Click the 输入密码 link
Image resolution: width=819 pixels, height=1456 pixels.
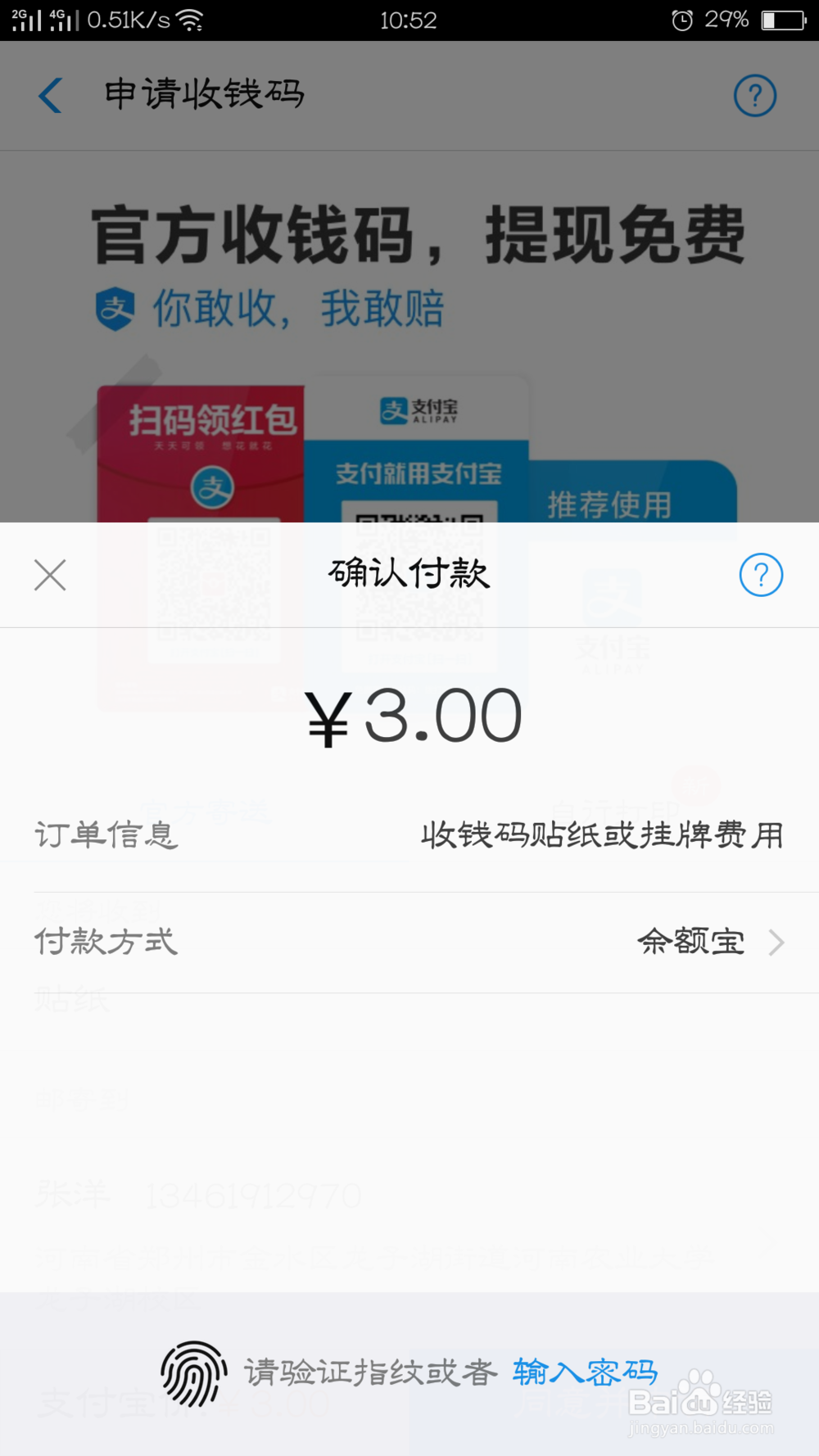[x=584, y=1369]
